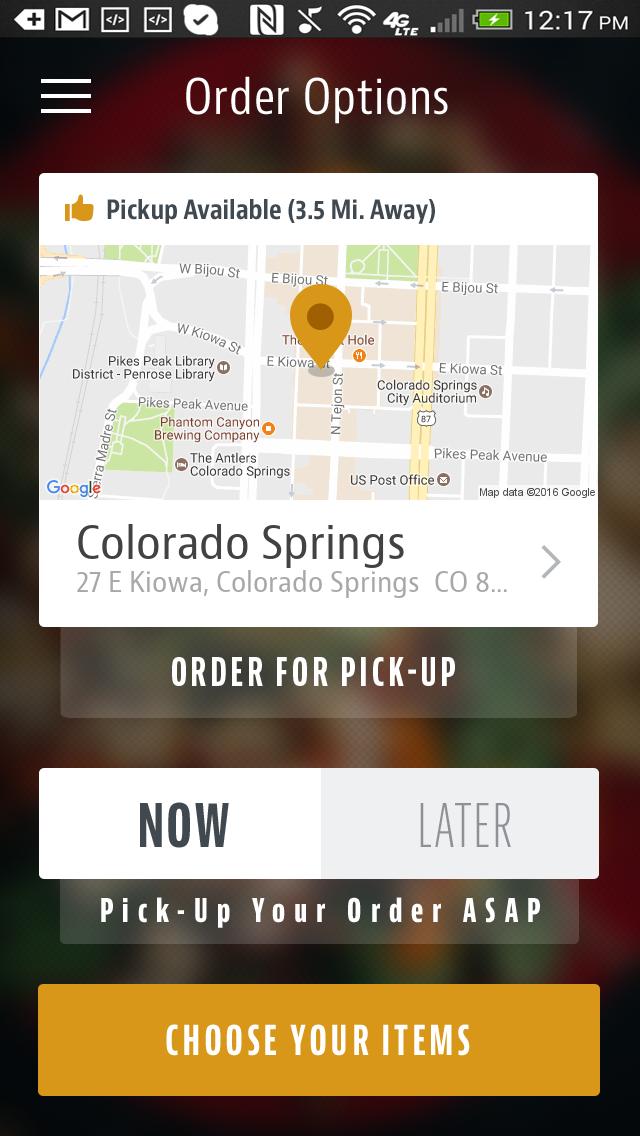Viewport: 640px width, 1136px height.
Task: Open the hamburger drawer menu
Action: point(66,96)
